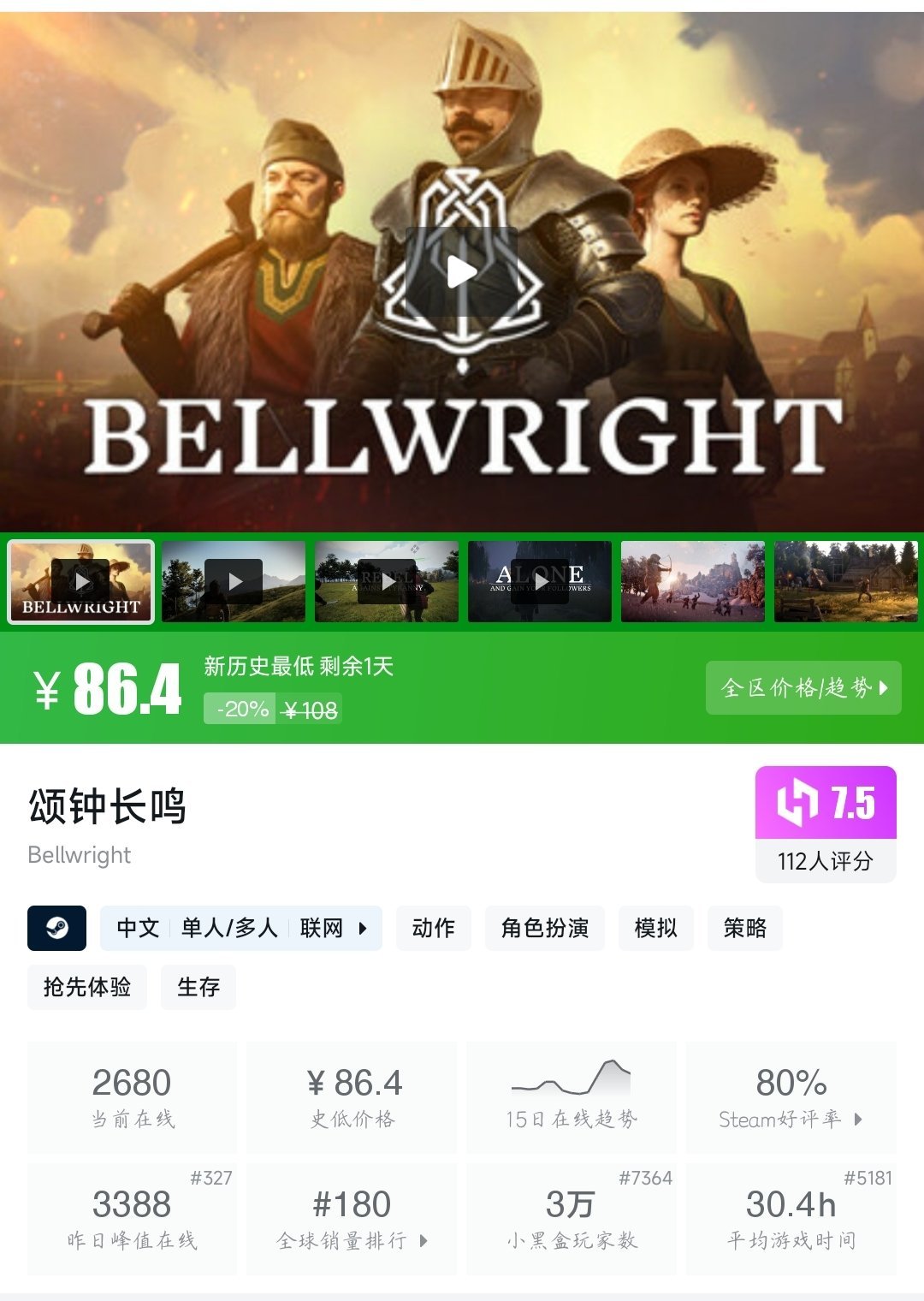View the village houses screenshot thumbnail
The image size is (924, 1301).
[x=845, y=581]
